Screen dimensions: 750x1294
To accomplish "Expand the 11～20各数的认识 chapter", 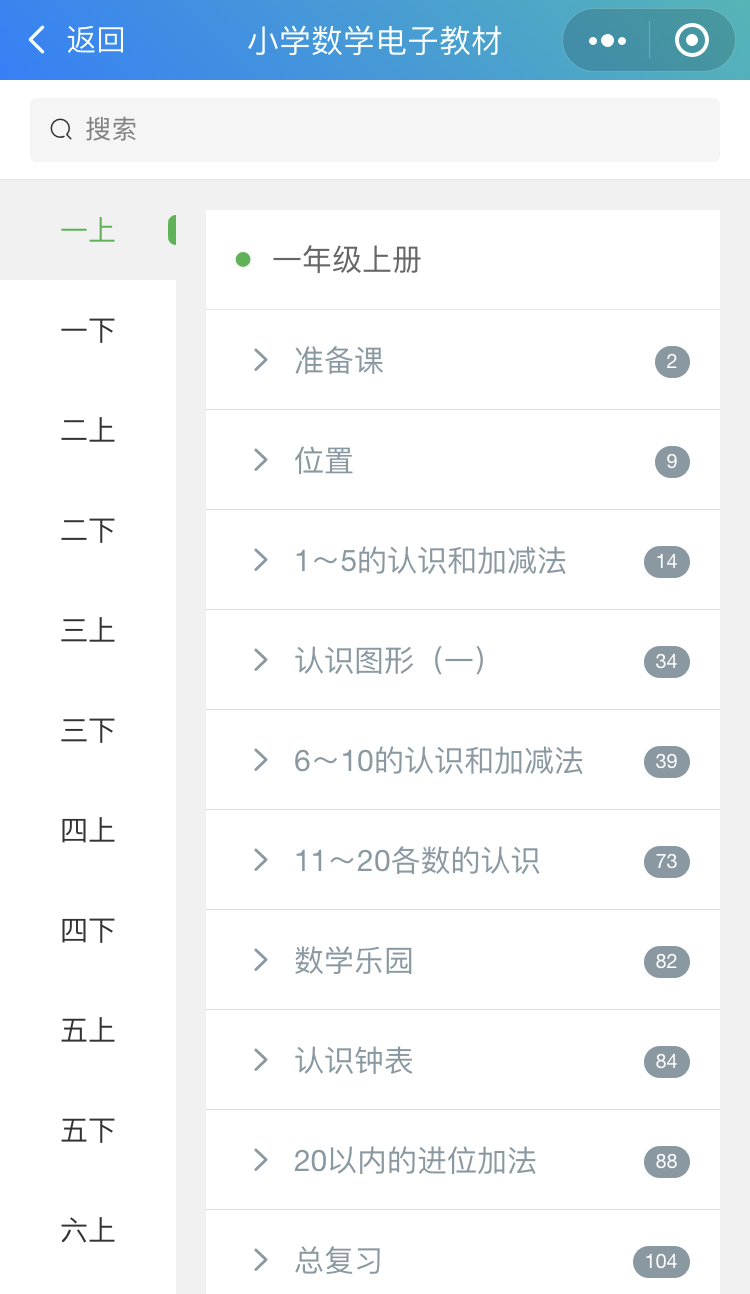I will pos(463,860).
